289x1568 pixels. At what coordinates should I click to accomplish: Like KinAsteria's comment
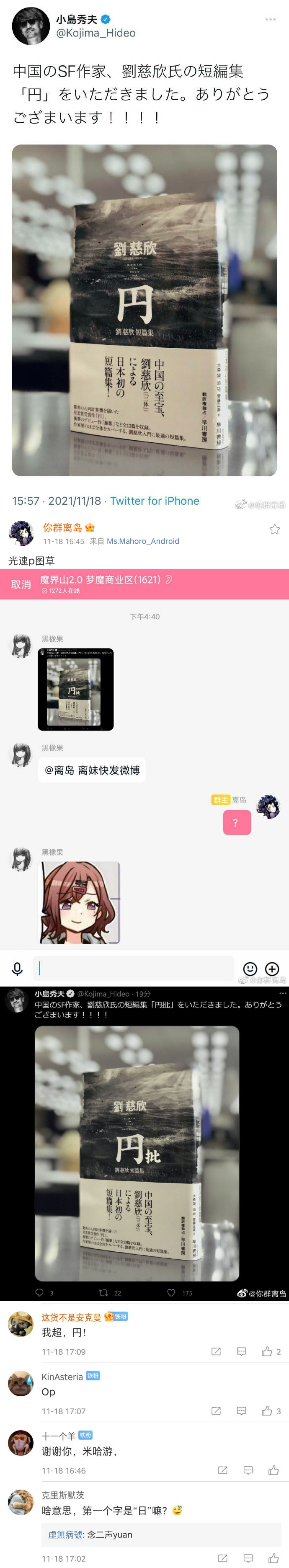pos(267,1411)
